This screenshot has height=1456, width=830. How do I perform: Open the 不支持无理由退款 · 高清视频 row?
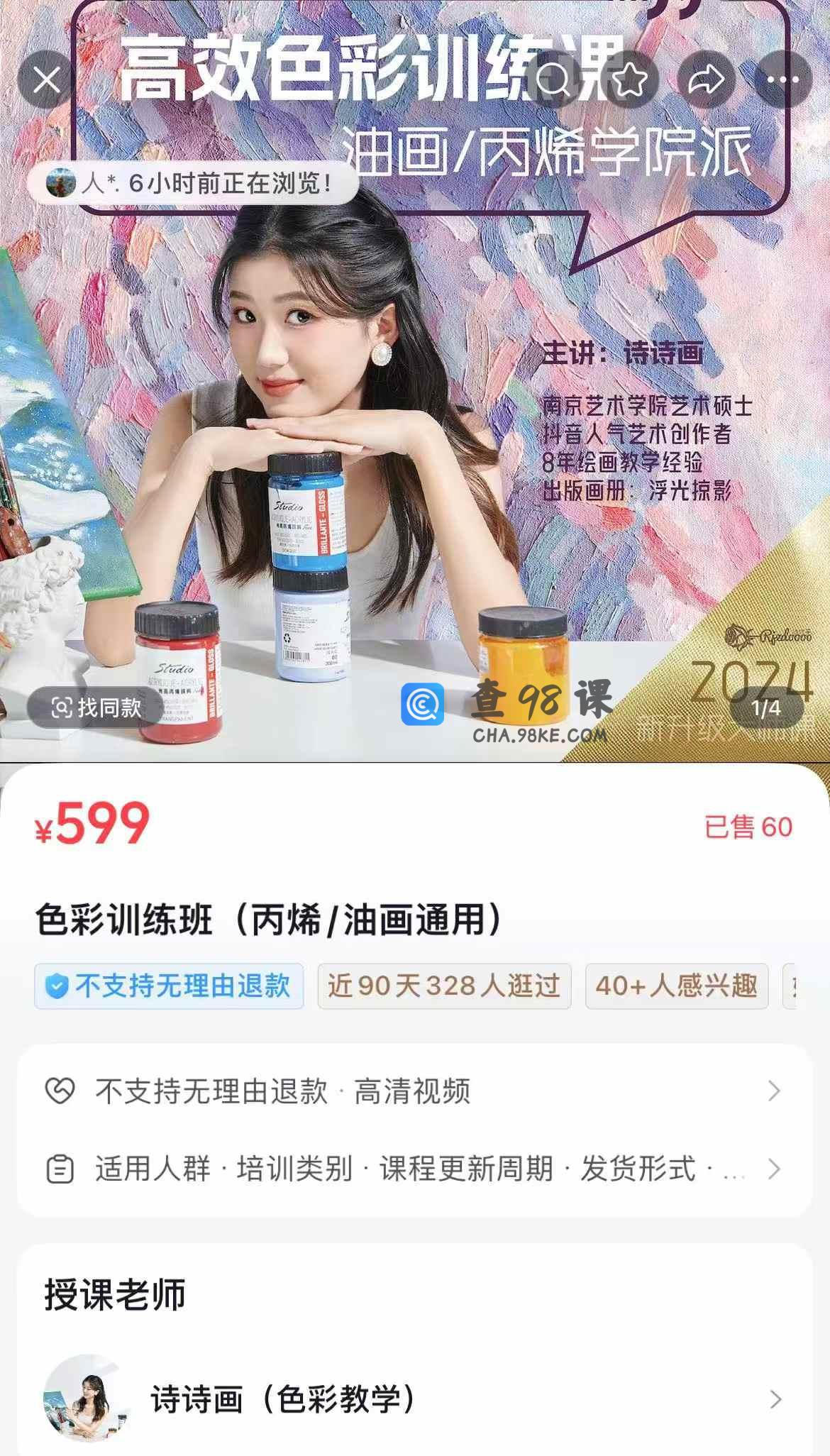click(414, 1091)
